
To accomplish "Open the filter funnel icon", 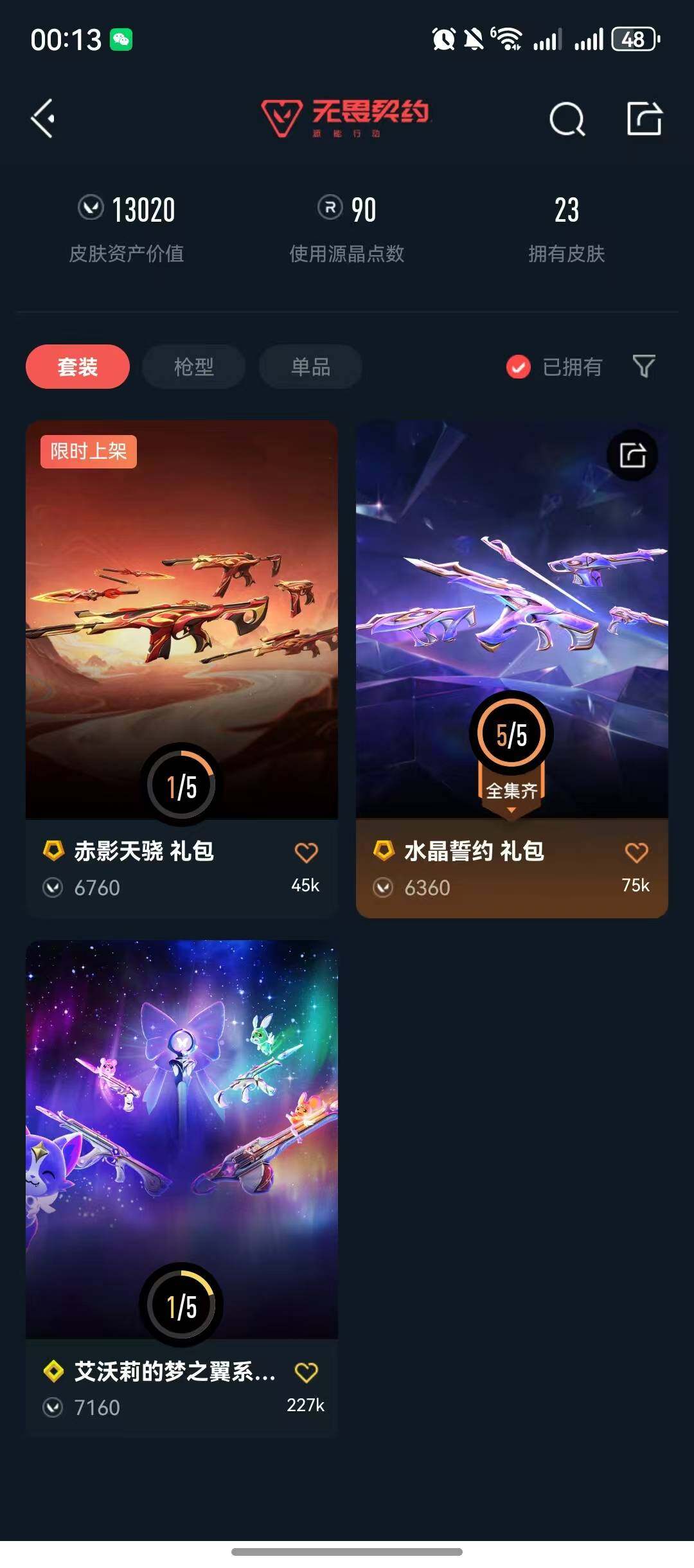I will [x=645, y=366].
